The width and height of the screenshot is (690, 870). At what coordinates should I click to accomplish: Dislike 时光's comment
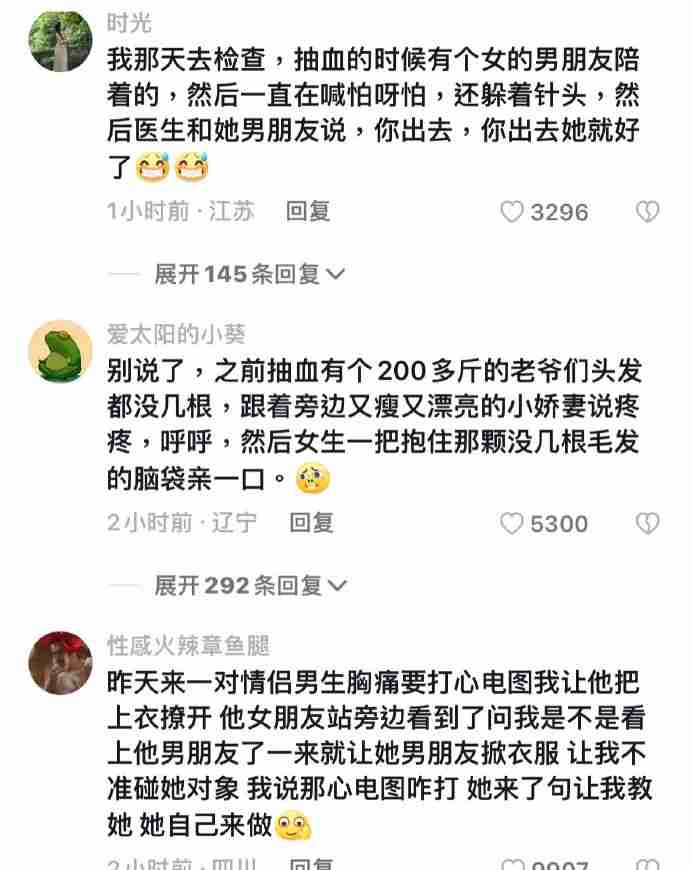click(647, 212)
